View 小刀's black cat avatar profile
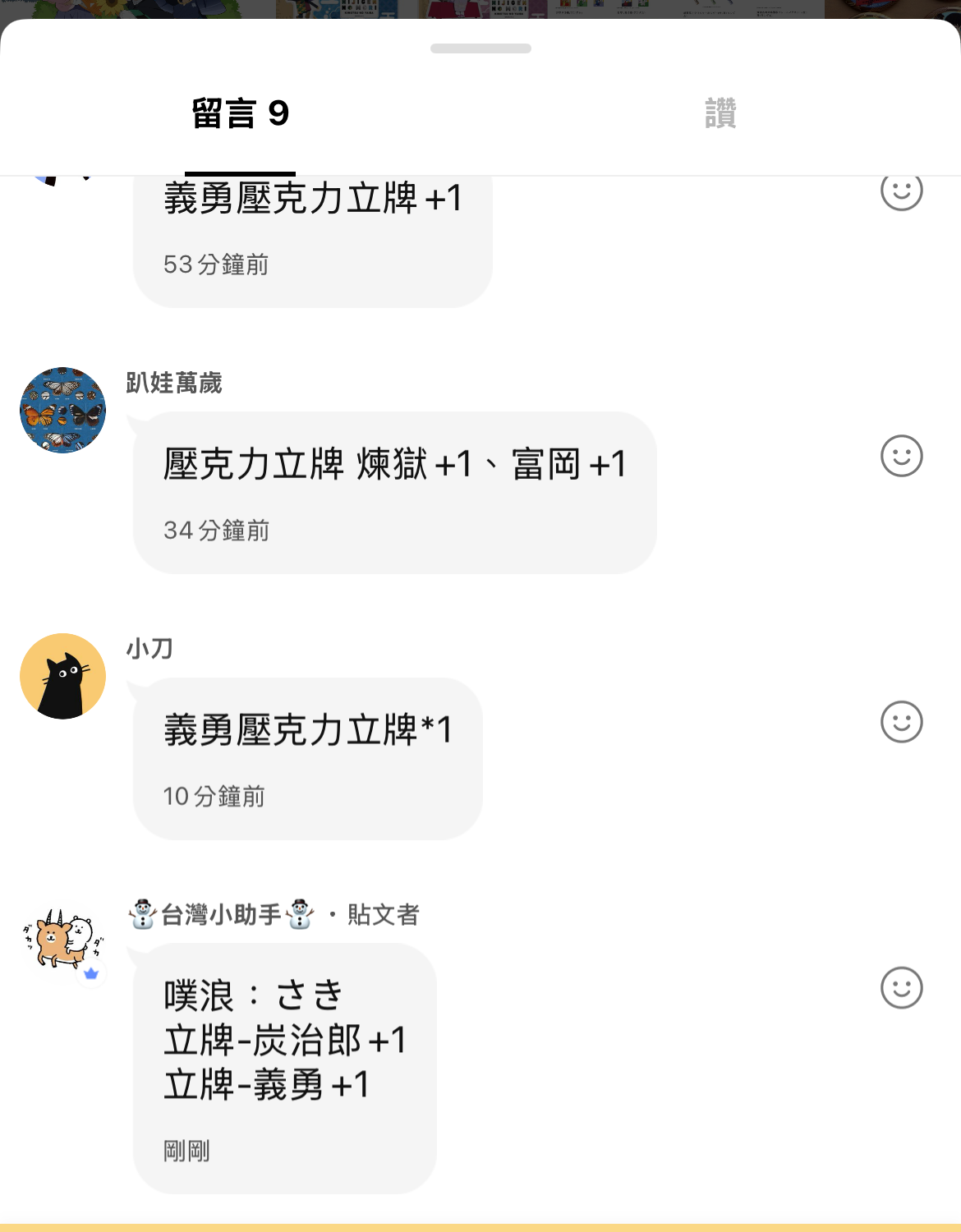961x1232 pixels. coord(63,676)
